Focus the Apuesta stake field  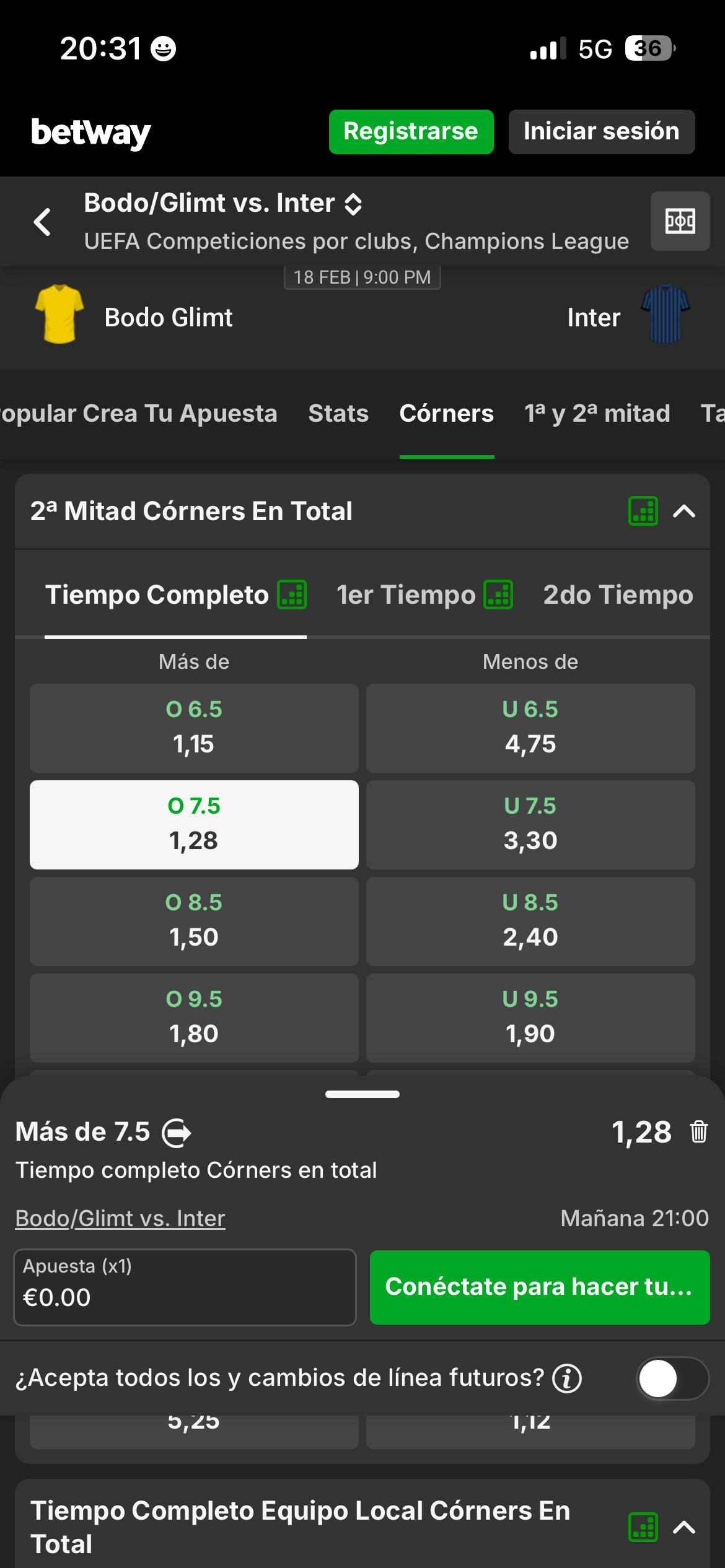[x=185, y=1287]
